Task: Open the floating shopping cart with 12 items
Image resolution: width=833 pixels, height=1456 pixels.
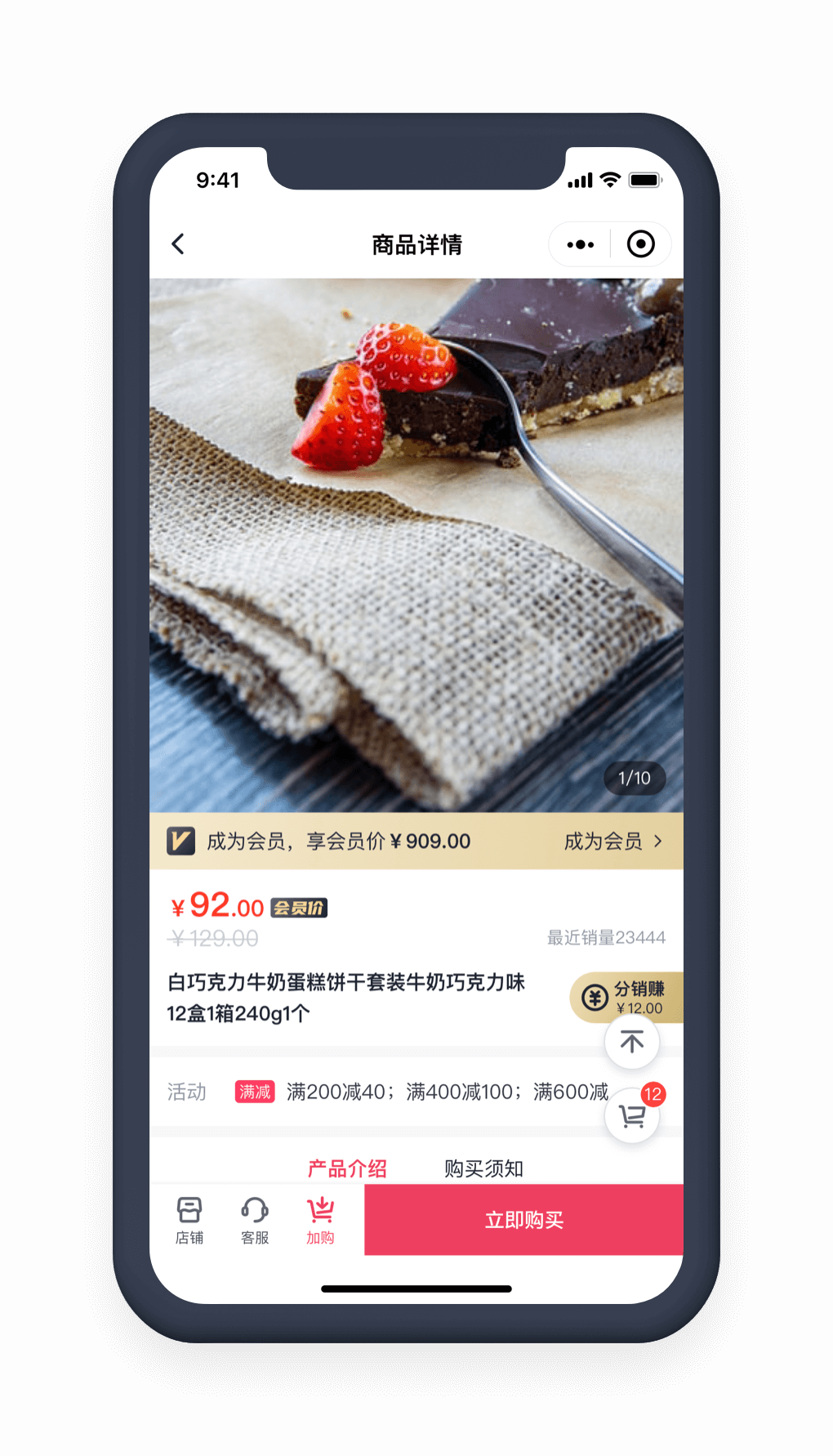Action: point(632,1116)
